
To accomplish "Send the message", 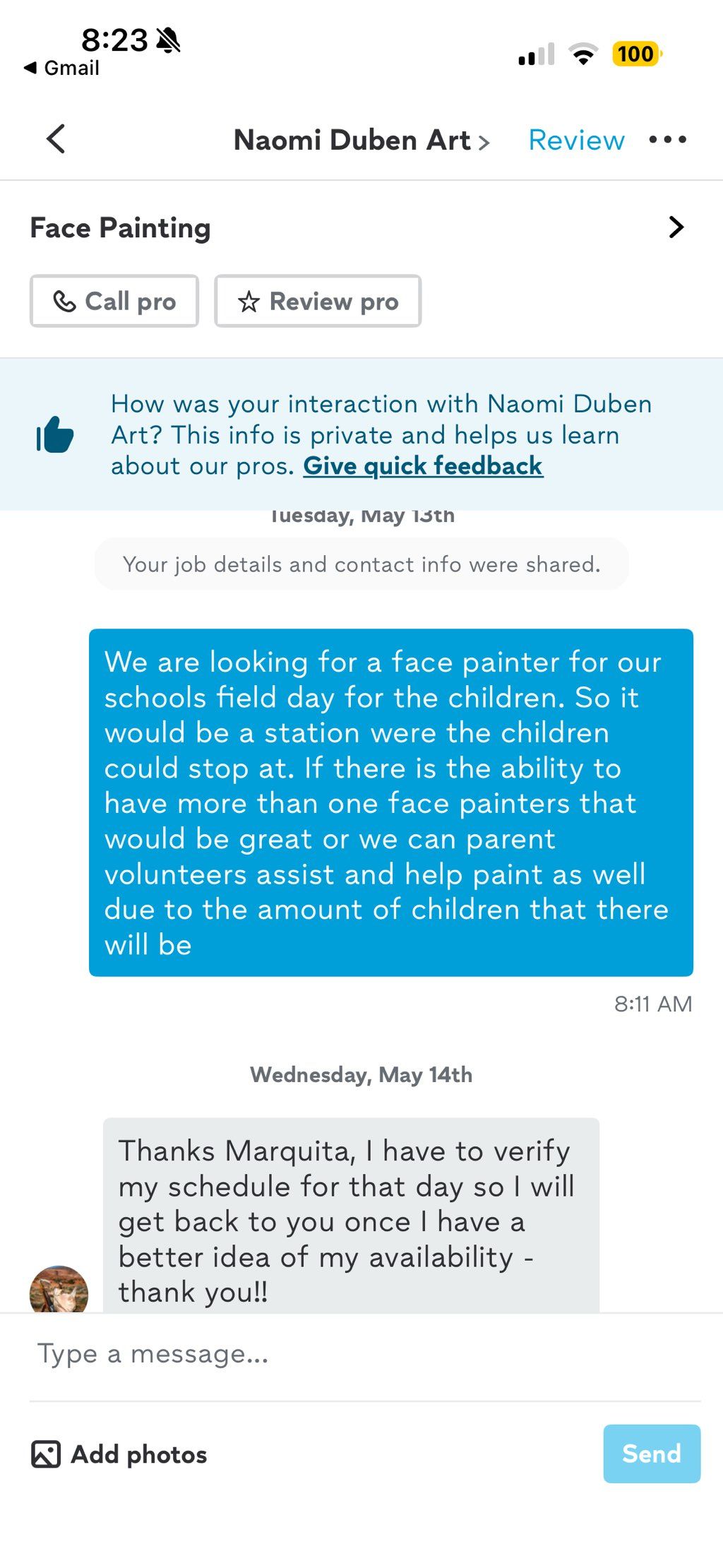I will tap(651, 1454).
